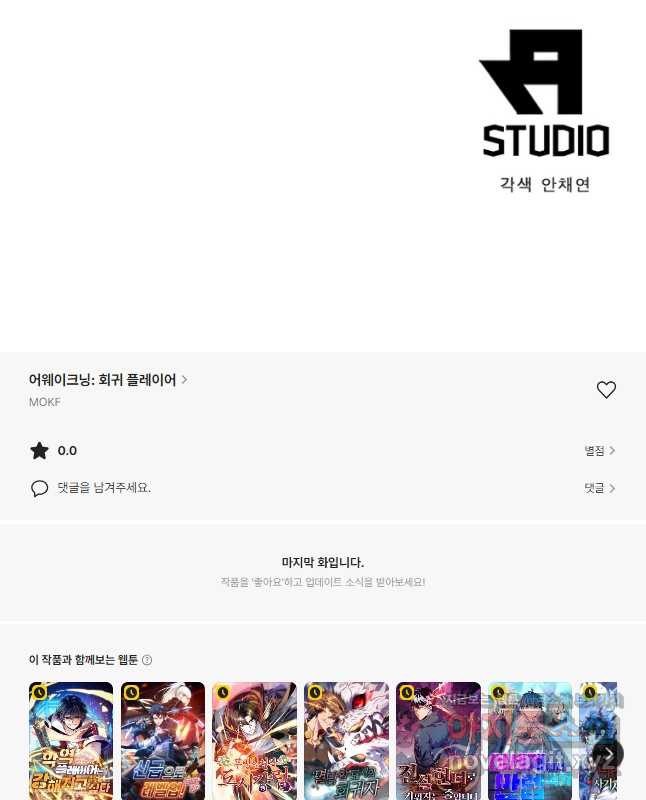Open the third recommended webtoon thumbnail
Image resolution: width=646 pixels, height=800 pixels.
(x=255, y=740)
